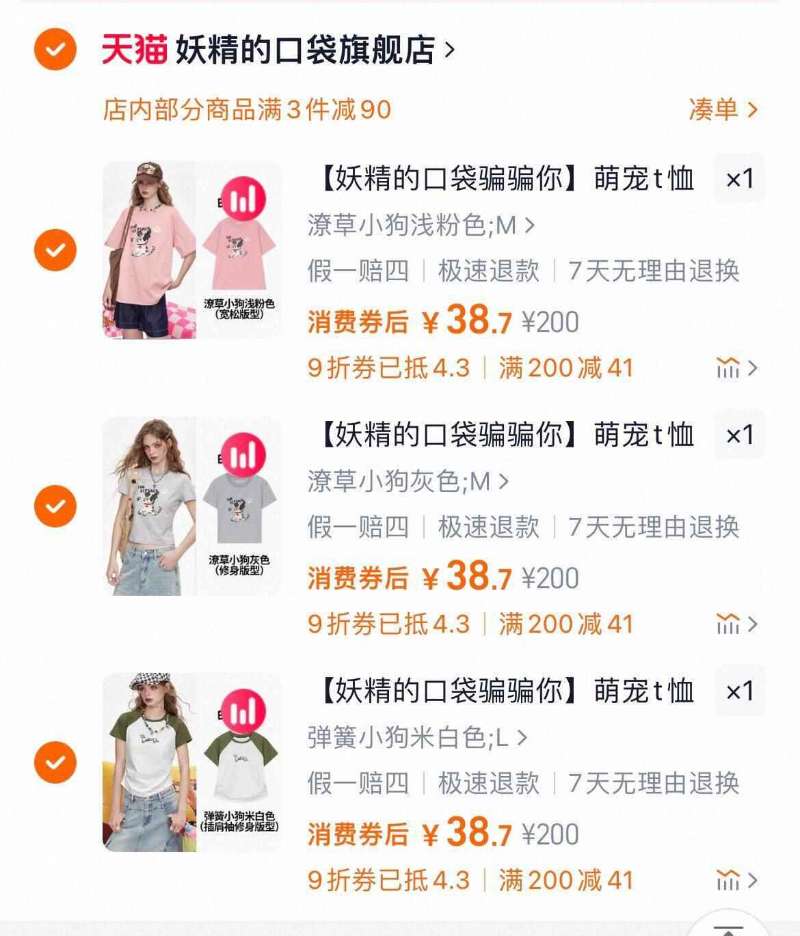The width and height of the screenshot is (800, 936).
Task: Open the 妖精的口袋旗舰店 store page
Action: [305, 49]
